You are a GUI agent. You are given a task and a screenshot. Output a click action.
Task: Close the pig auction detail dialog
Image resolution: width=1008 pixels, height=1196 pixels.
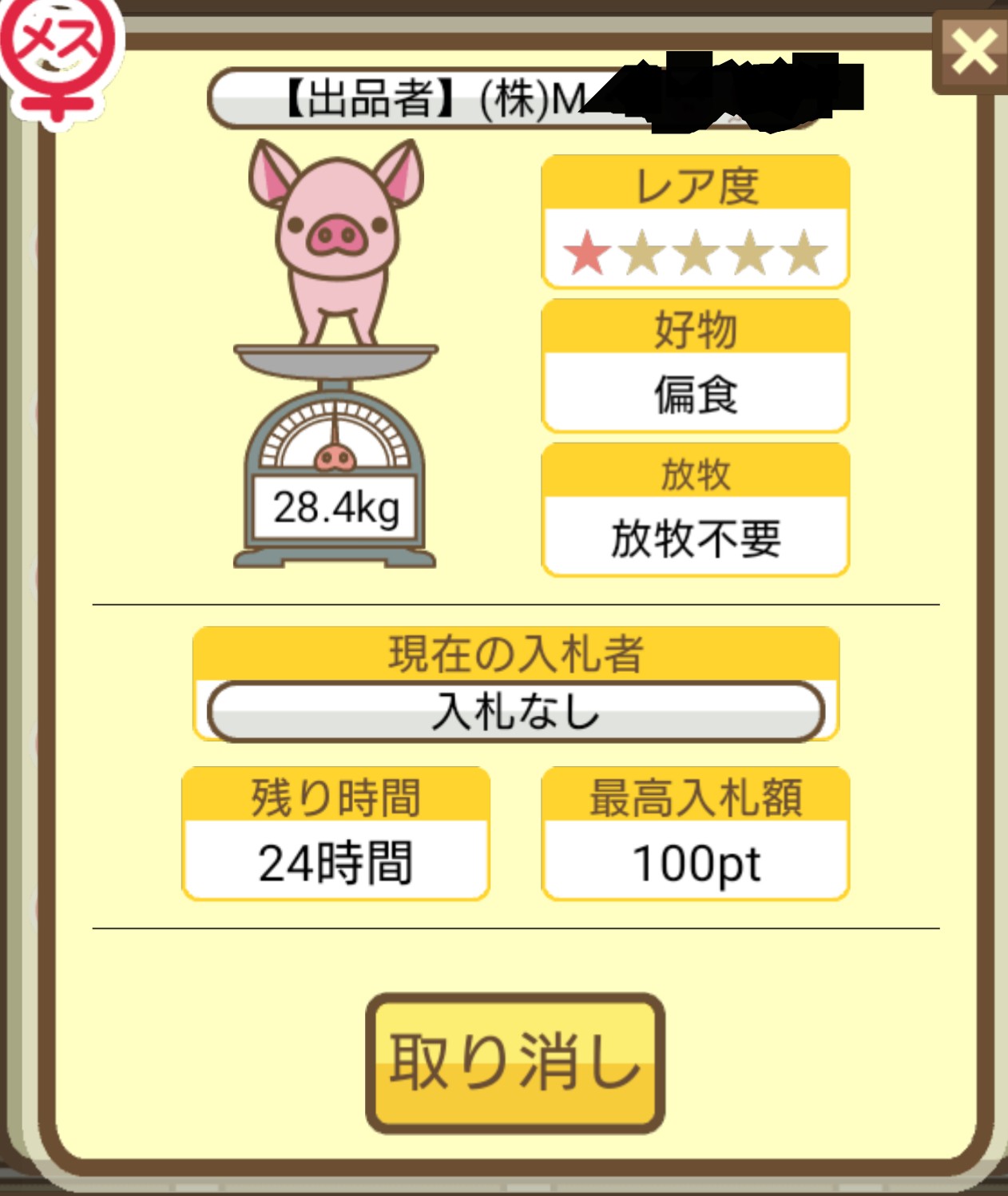(972, 53)
